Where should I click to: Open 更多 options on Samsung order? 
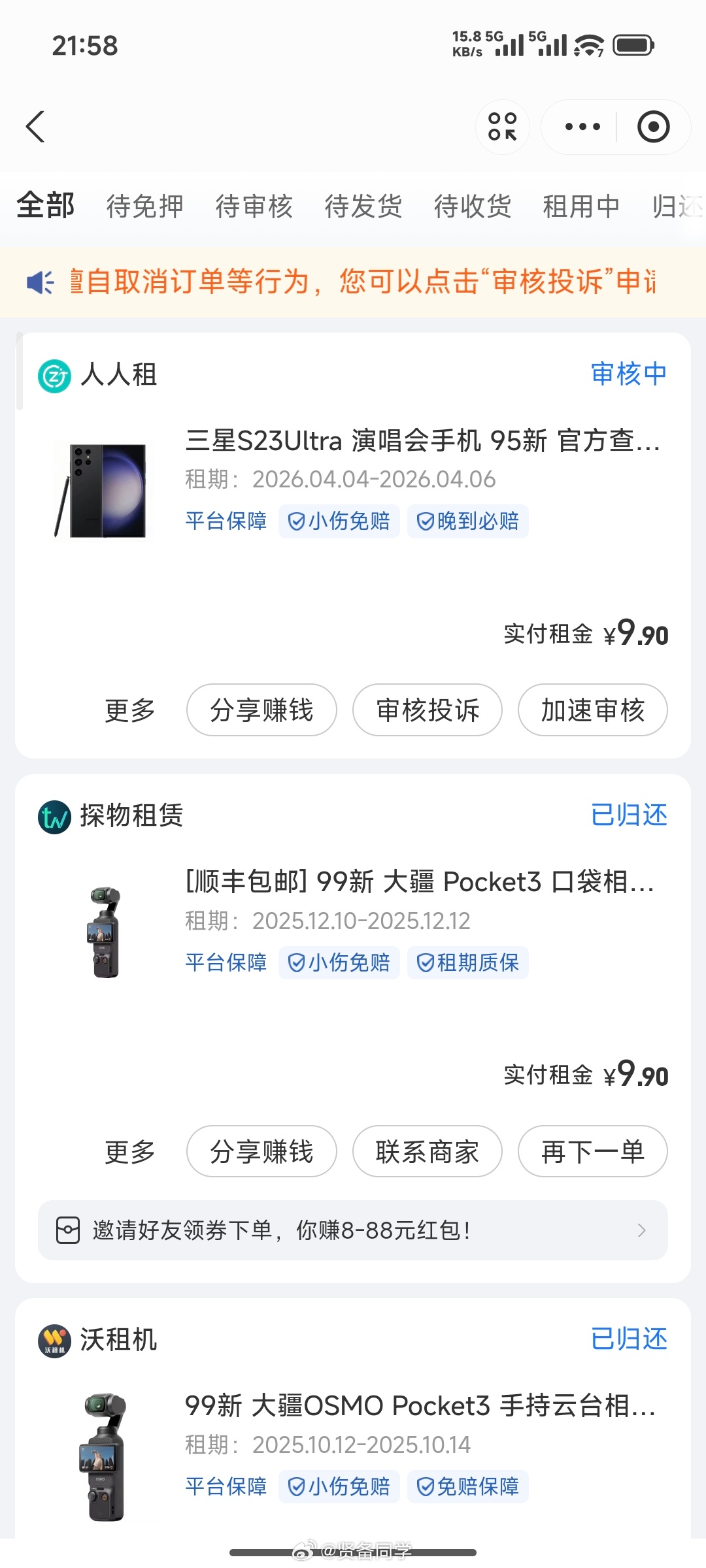pyautogui.click(x=129, y=710)
